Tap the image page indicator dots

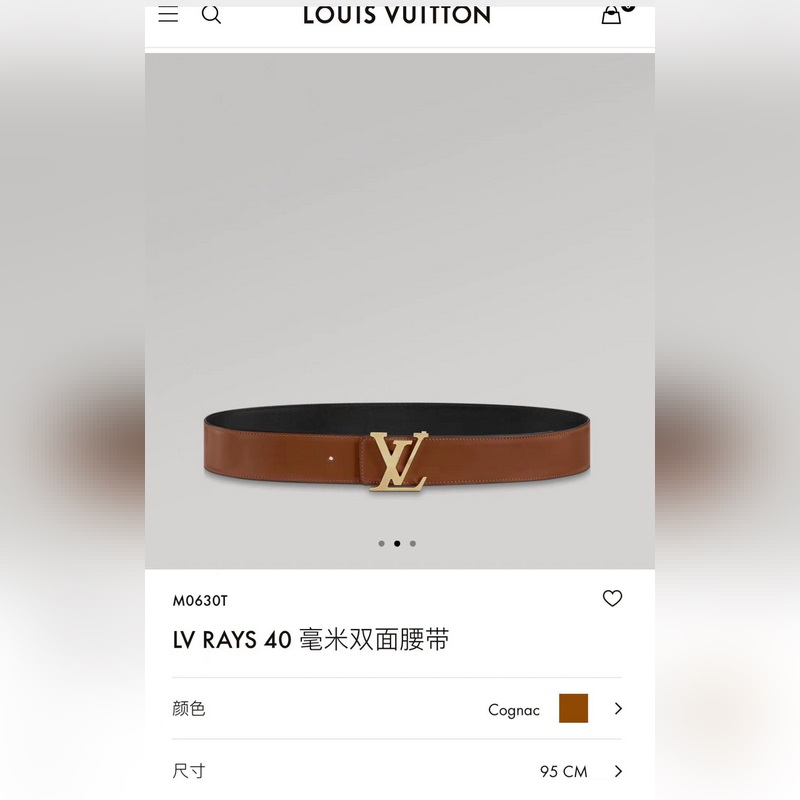[x=397, y=544]
